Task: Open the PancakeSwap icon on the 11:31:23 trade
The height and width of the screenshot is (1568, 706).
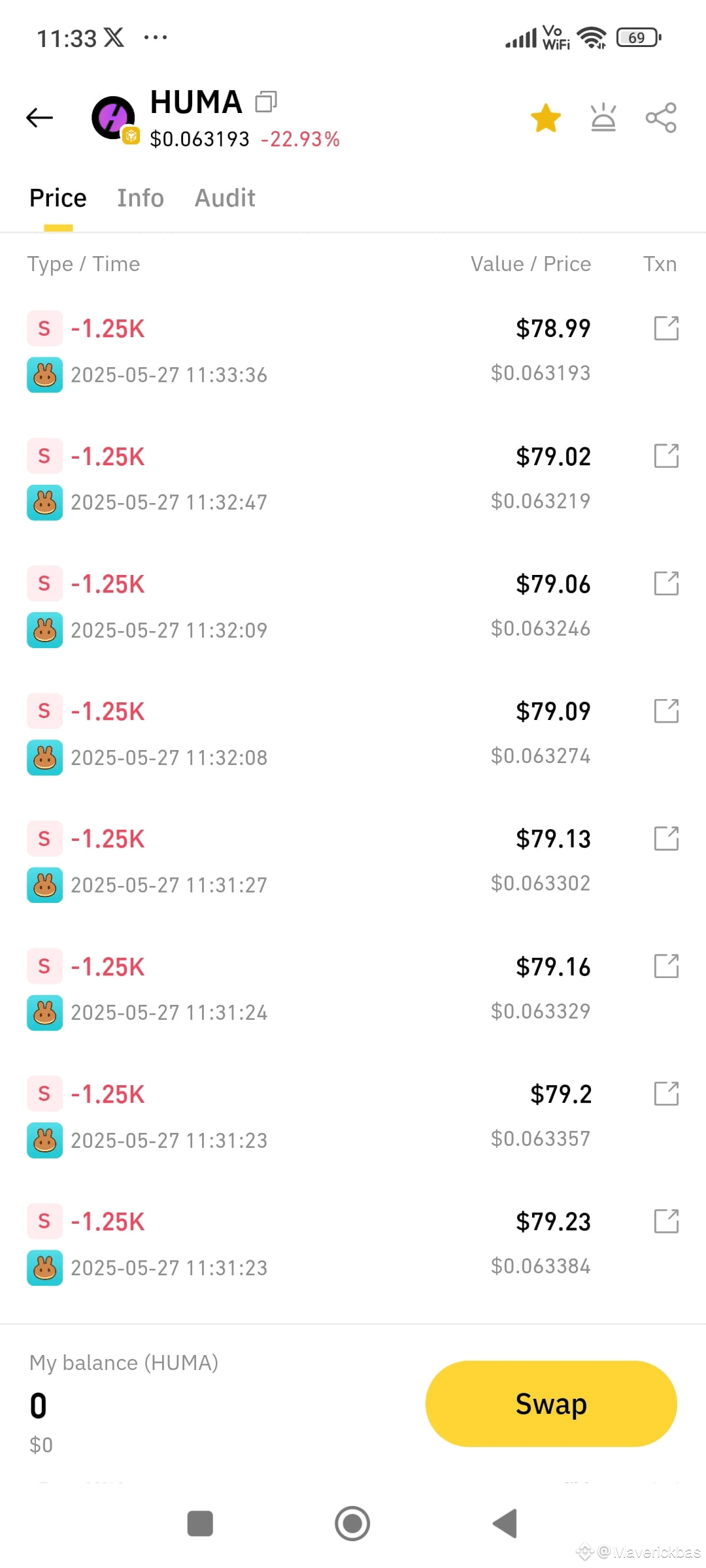Action: tap(44, 1141)
